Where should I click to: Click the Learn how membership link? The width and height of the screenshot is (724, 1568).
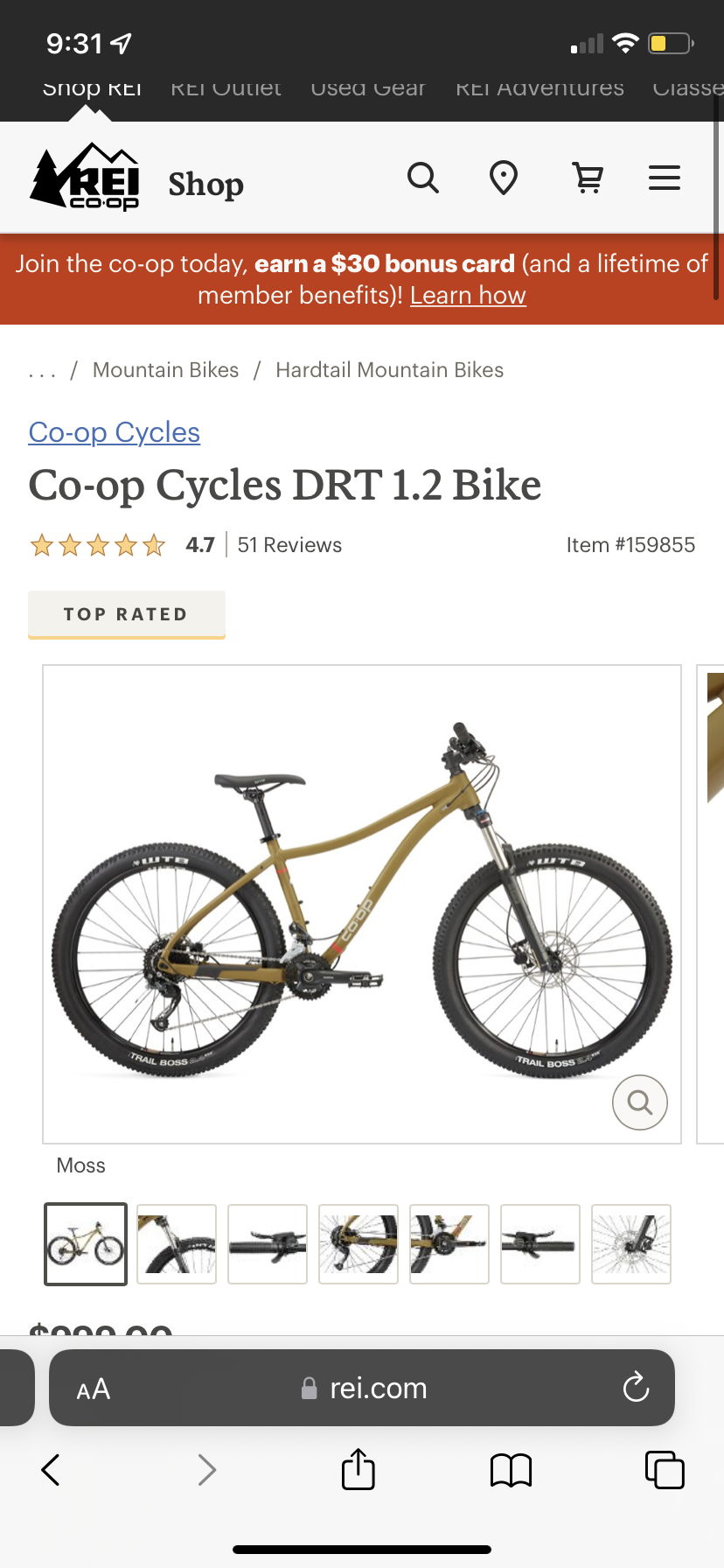468,295
